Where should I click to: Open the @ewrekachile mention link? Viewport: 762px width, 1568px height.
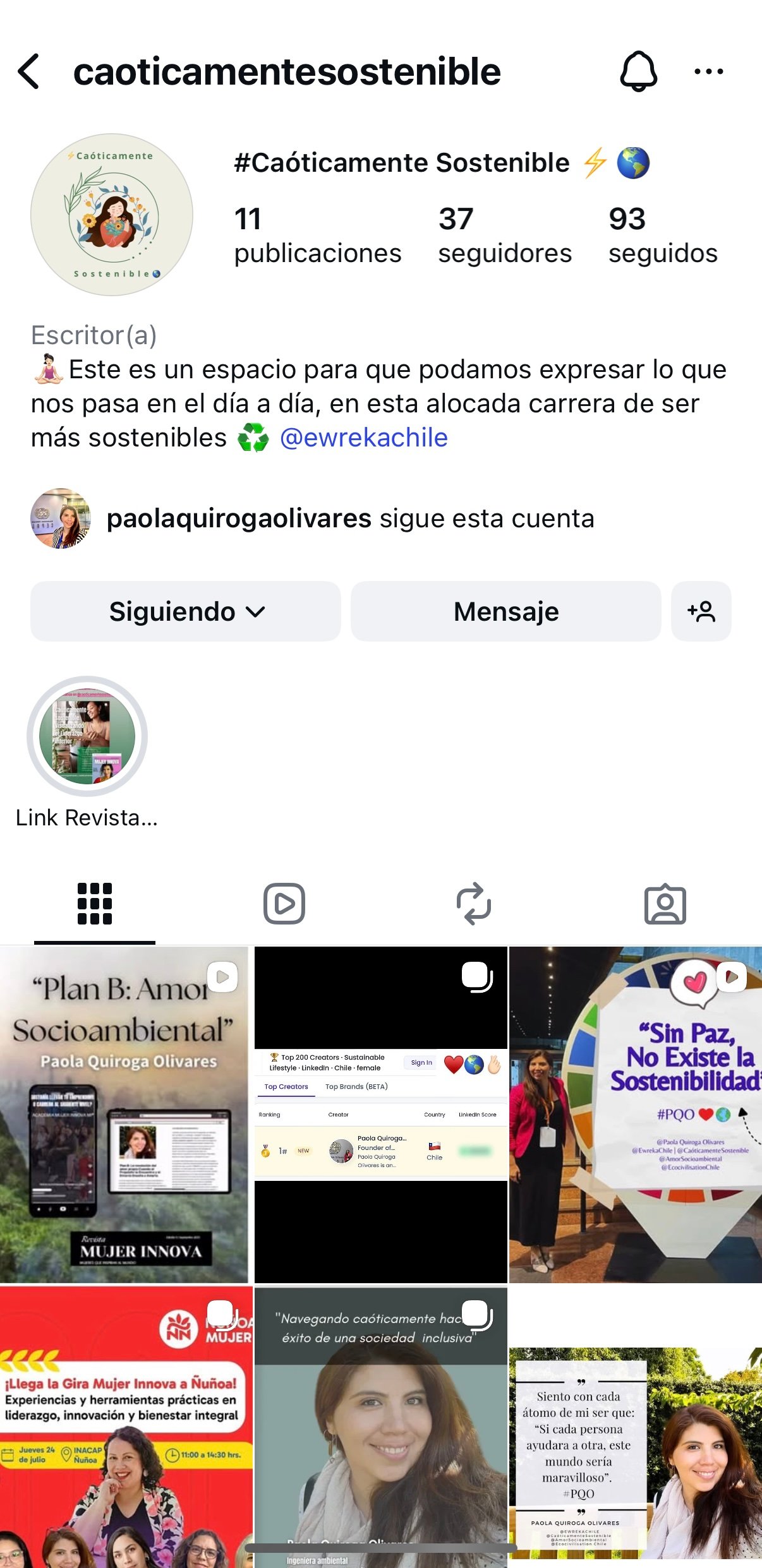363,438
